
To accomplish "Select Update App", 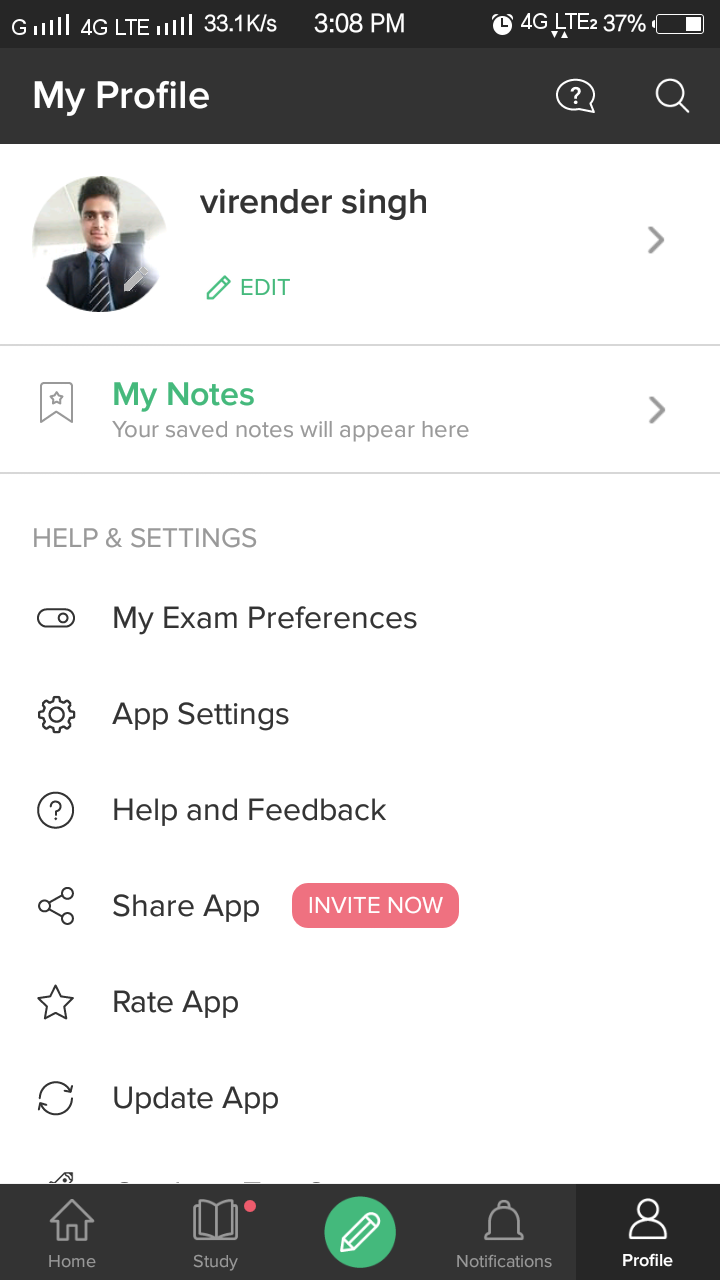I will click(195, 1098).
